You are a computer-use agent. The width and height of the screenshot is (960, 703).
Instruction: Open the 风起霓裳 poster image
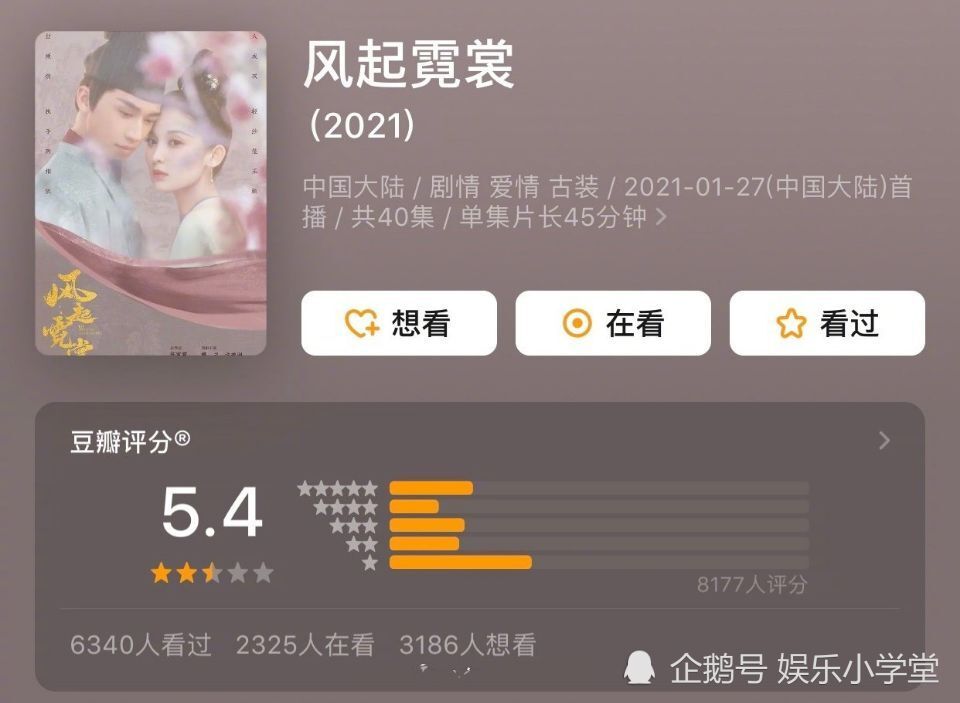tap(151, 193)
